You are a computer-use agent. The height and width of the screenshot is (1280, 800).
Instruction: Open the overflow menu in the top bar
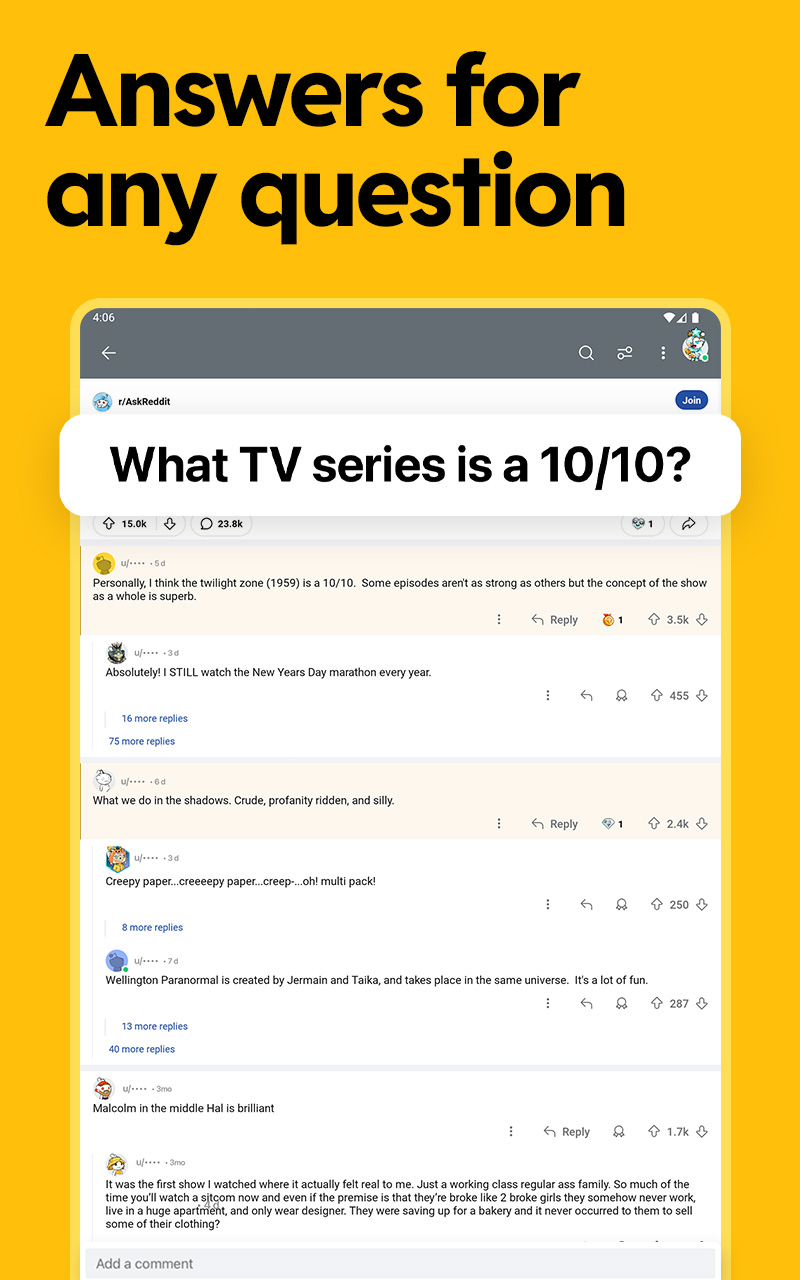[662, 353]
